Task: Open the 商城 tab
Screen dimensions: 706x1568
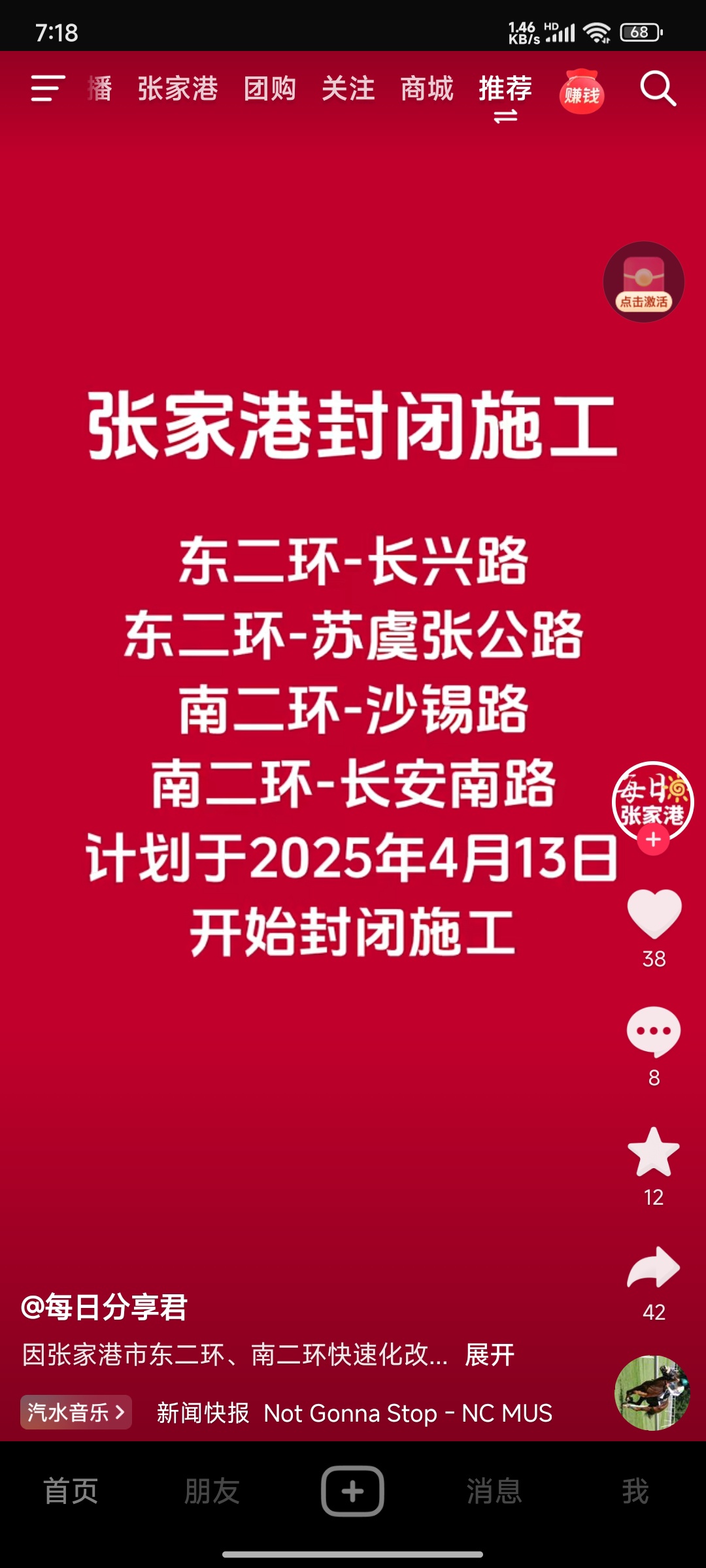Action: [x=426, y=89]
